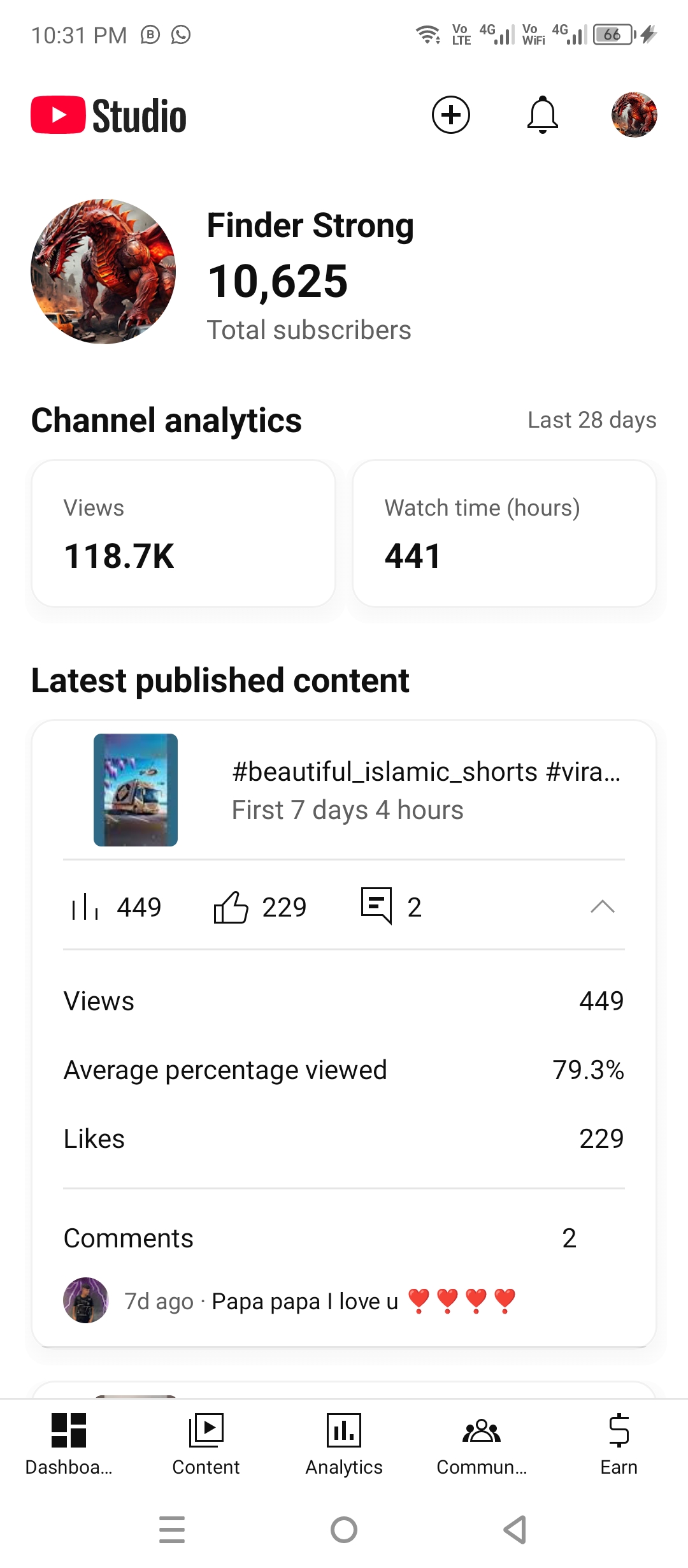
Task: Tap the system back button
Action: tap(515, 1529)
